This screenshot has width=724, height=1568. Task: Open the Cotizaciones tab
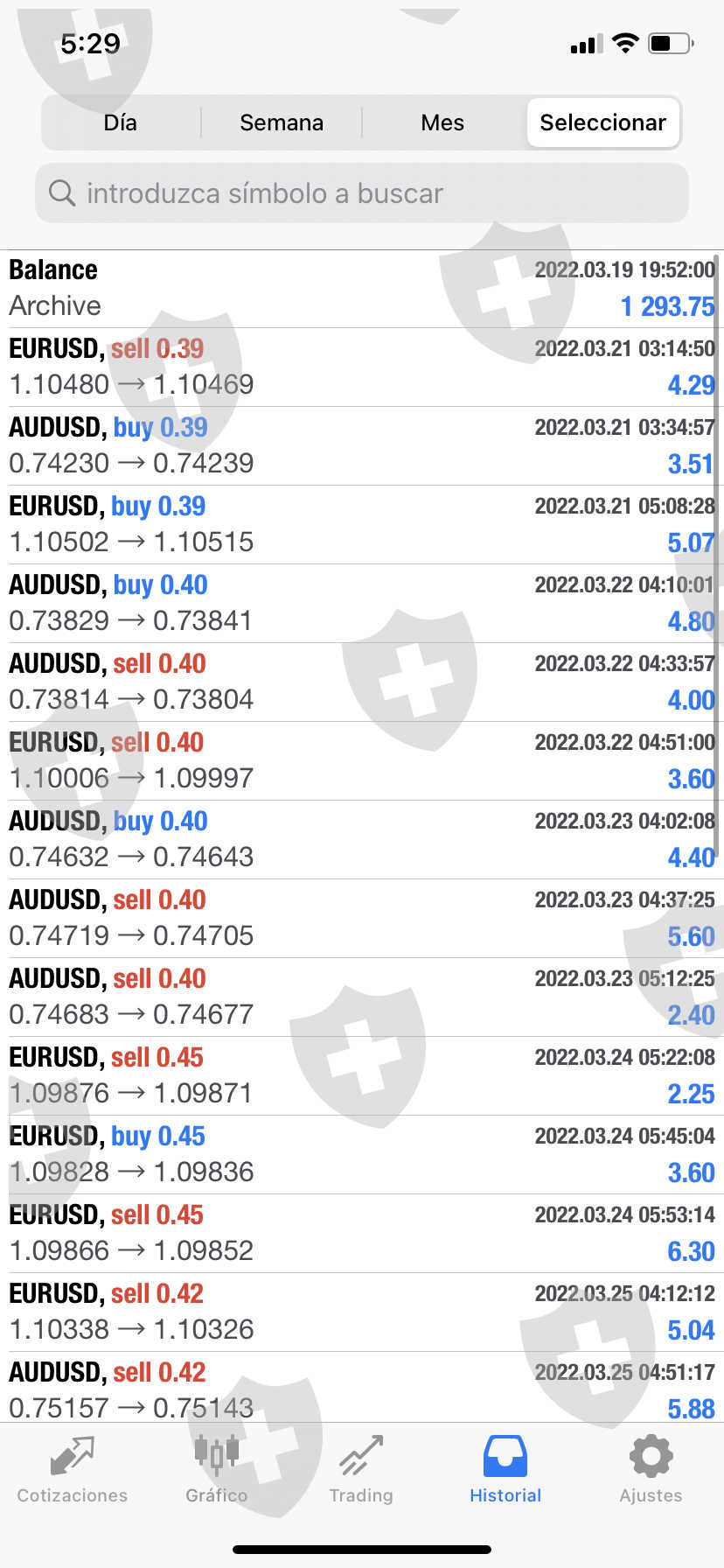click(73, 1470)
